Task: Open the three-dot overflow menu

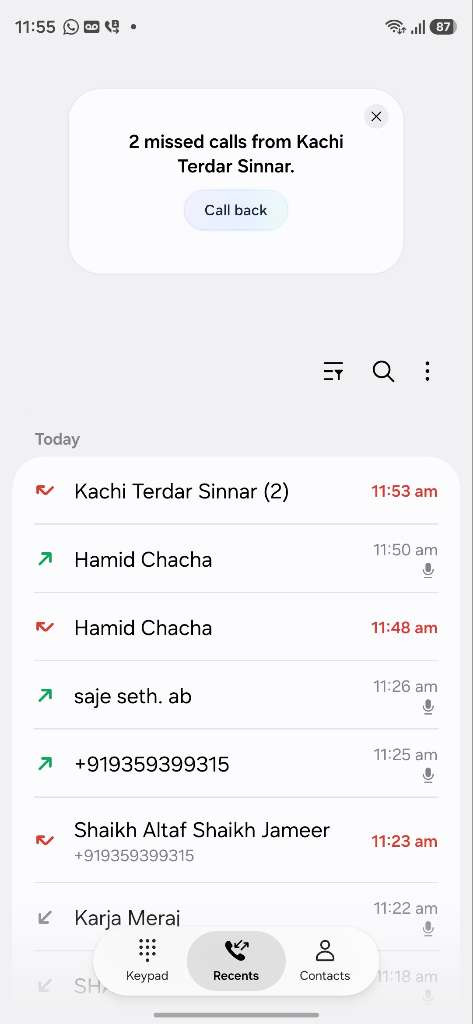Action: [427, 372]
